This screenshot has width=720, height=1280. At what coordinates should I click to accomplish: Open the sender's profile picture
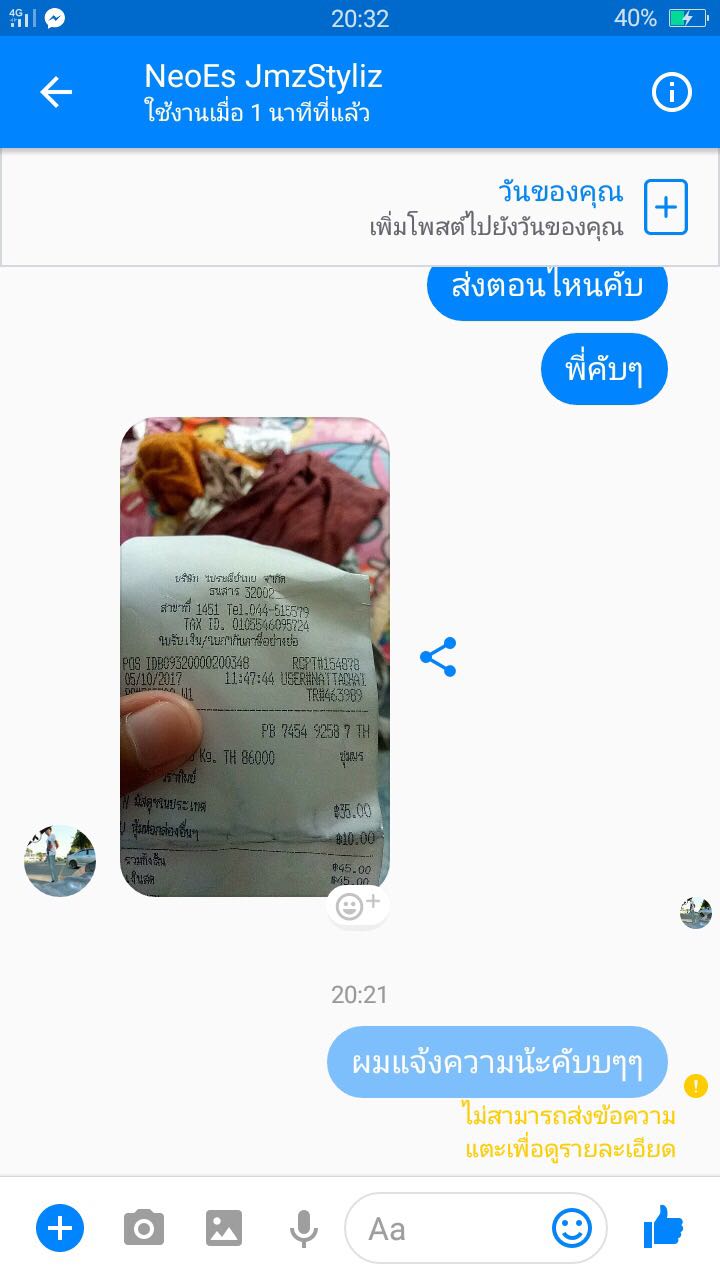pos(60,861)
